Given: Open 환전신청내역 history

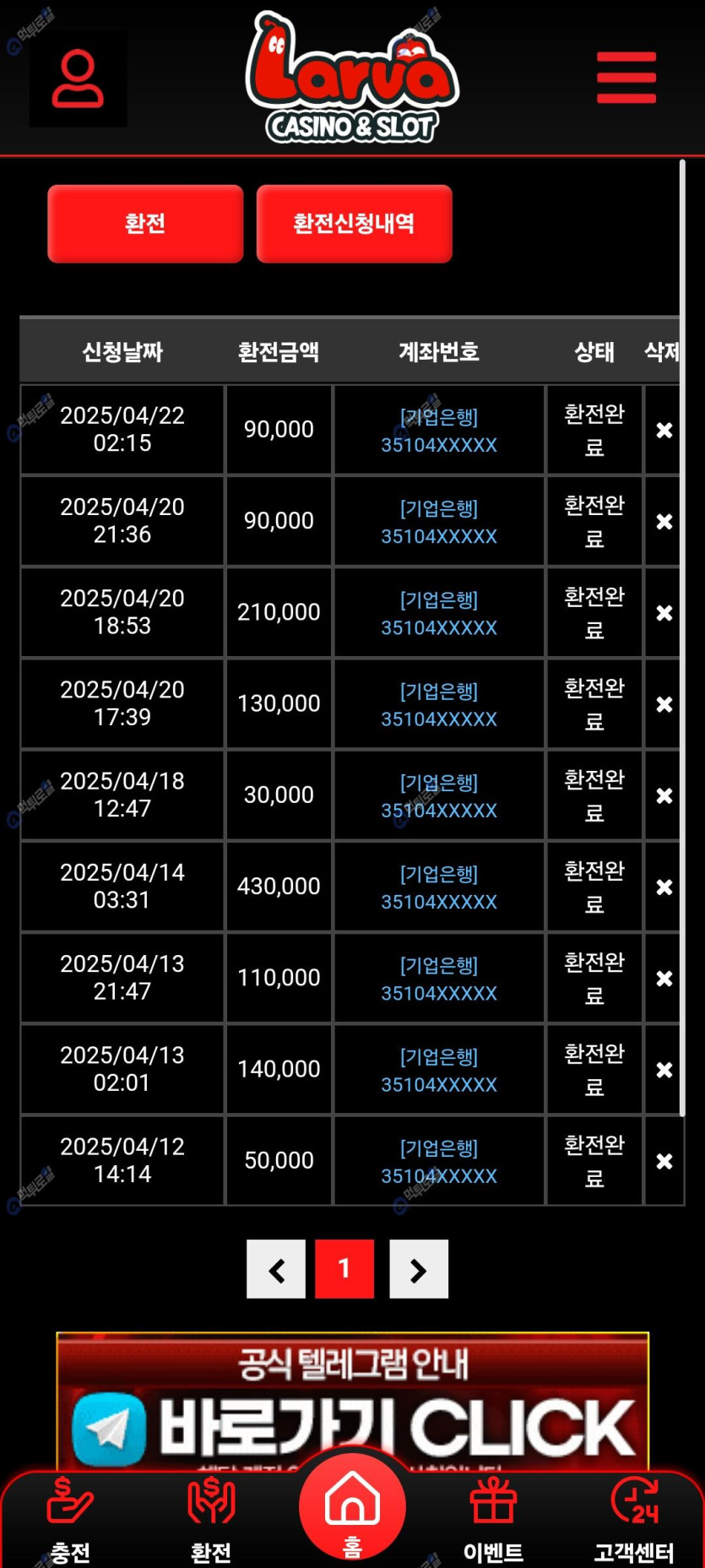Looking at the screenshot, I should coord(354,224).
